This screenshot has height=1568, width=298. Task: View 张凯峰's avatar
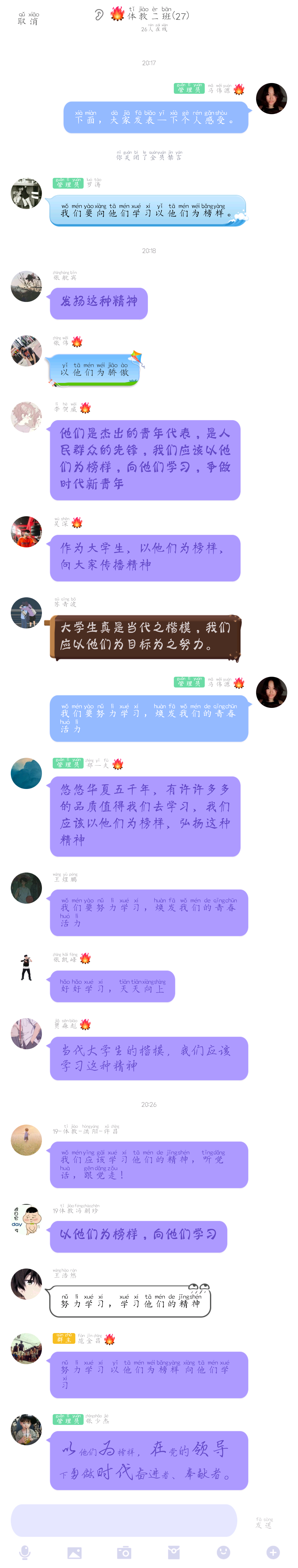[26, 967]
